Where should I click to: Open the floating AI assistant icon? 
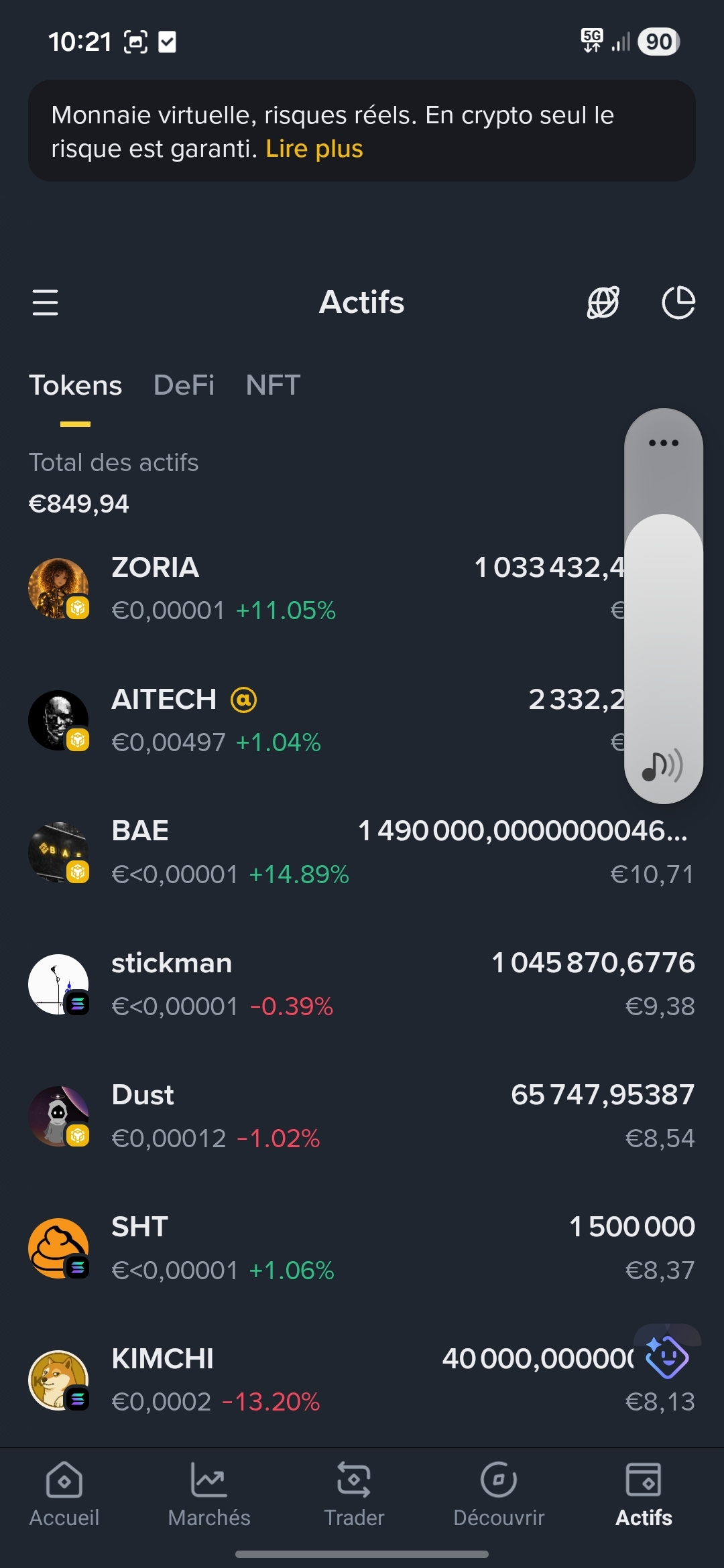tap(666, 1356)
